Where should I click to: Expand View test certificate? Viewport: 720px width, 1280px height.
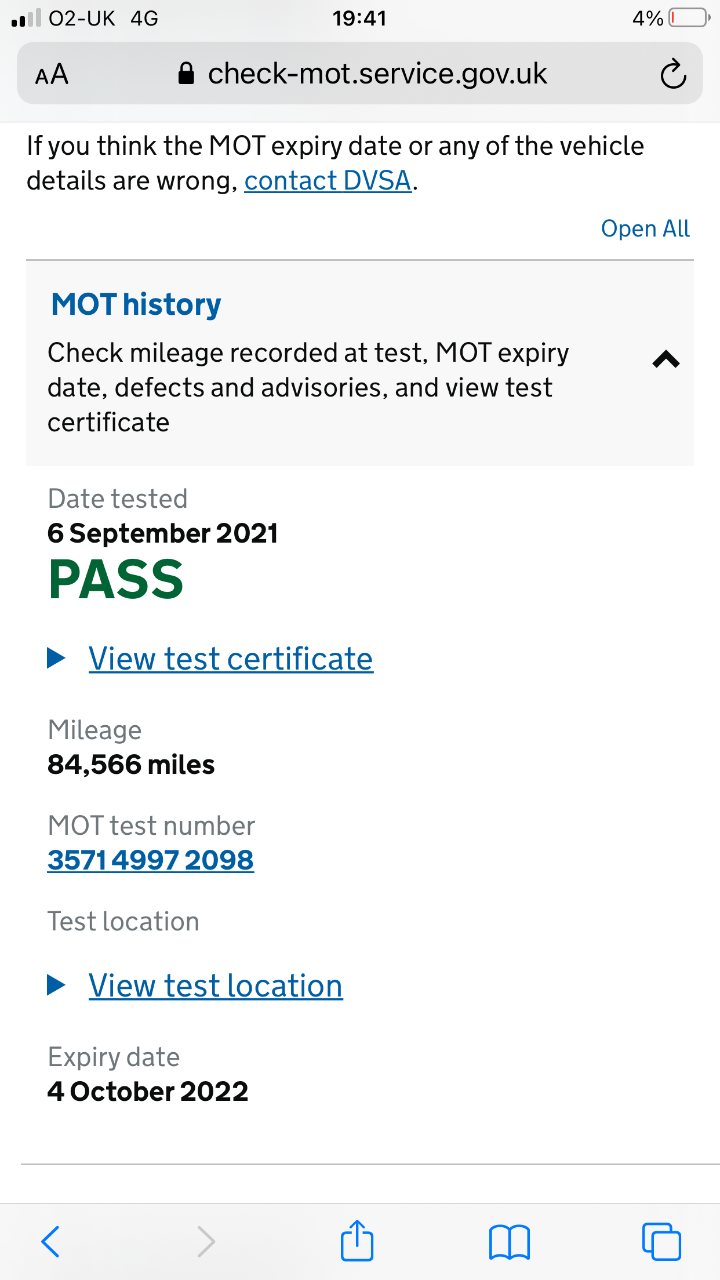[230, 658]
